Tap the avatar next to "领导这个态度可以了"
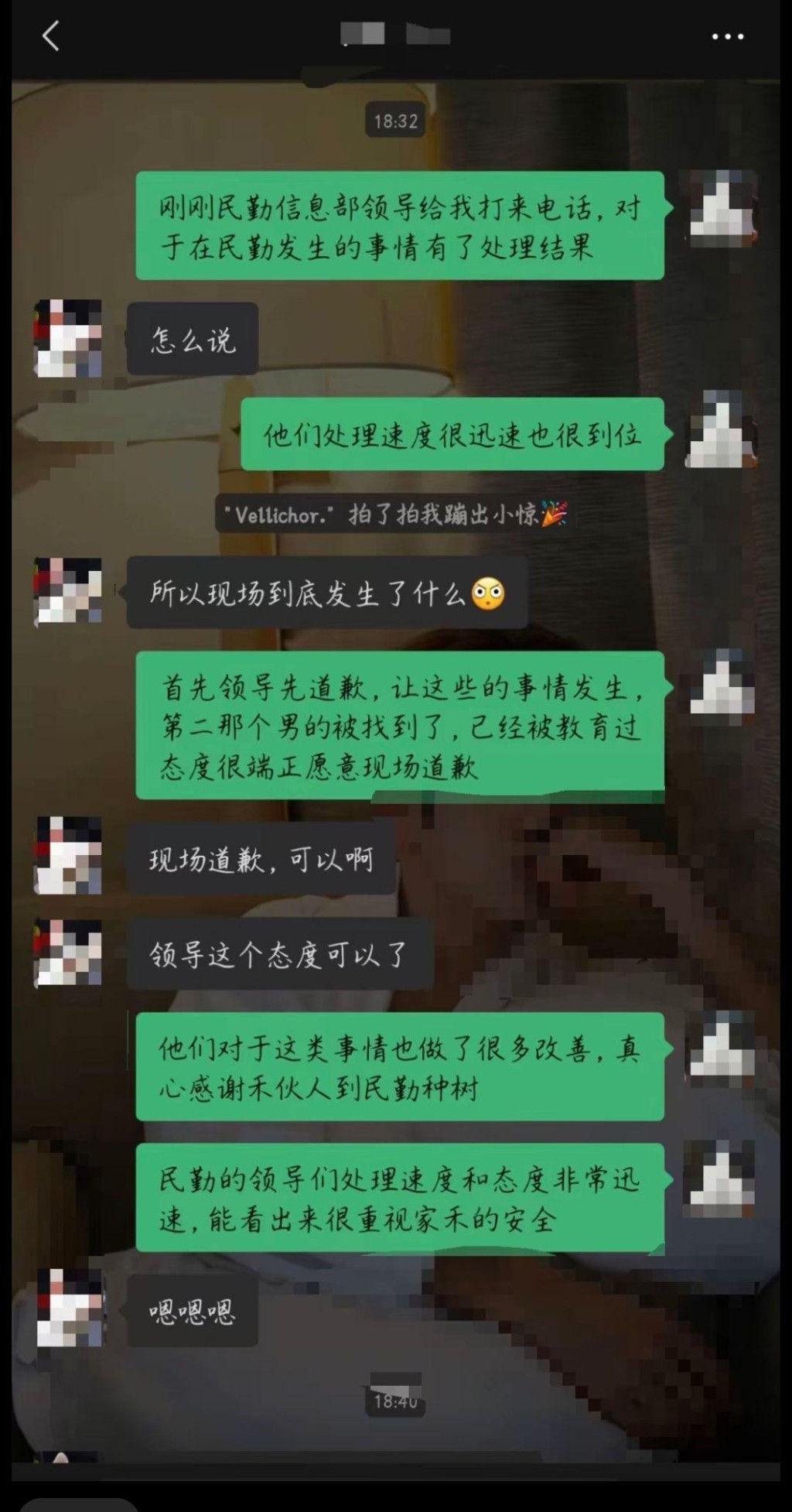The width and height of the screenshot is (792, 1512). (70, 953)
